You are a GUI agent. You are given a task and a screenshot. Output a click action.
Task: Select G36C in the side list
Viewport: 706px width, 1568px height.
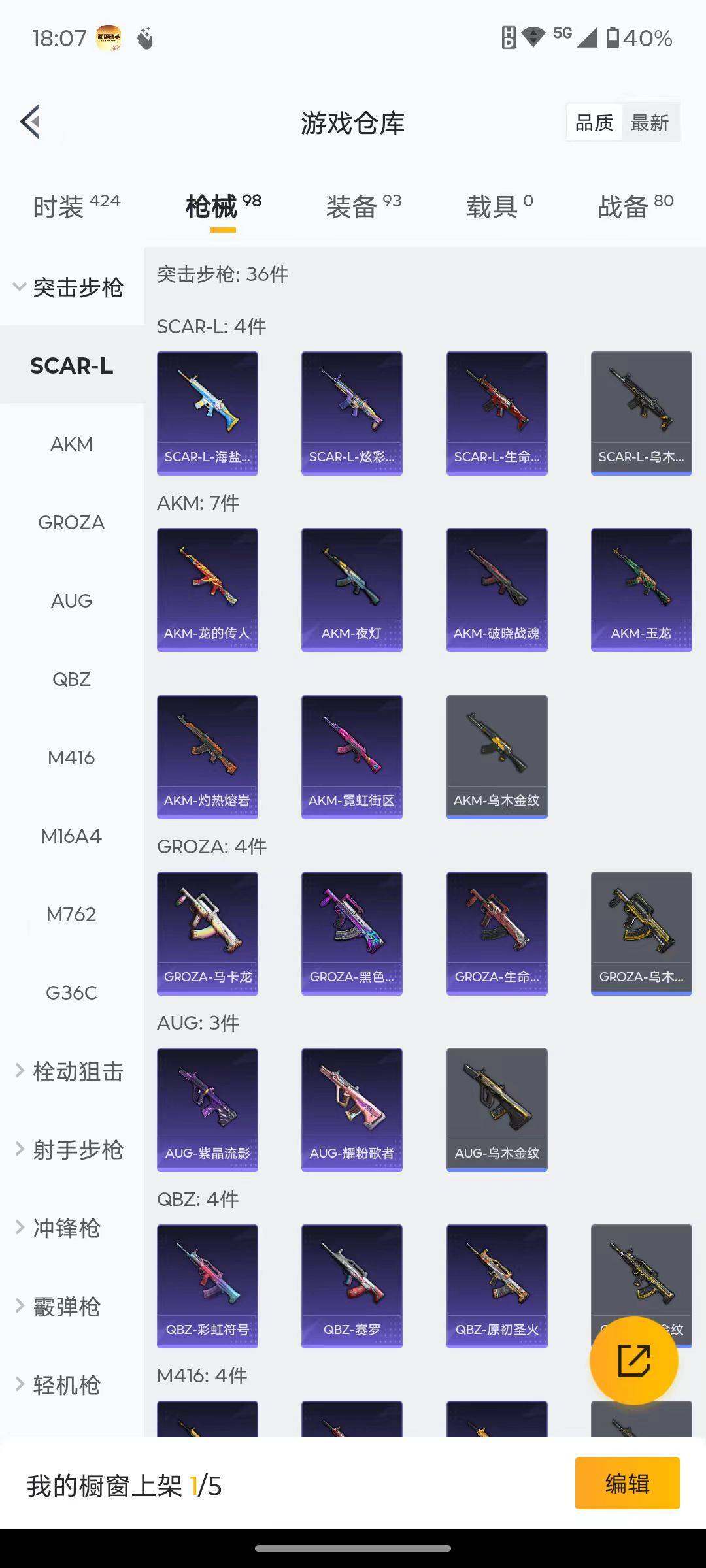click(x=71, y=993)
